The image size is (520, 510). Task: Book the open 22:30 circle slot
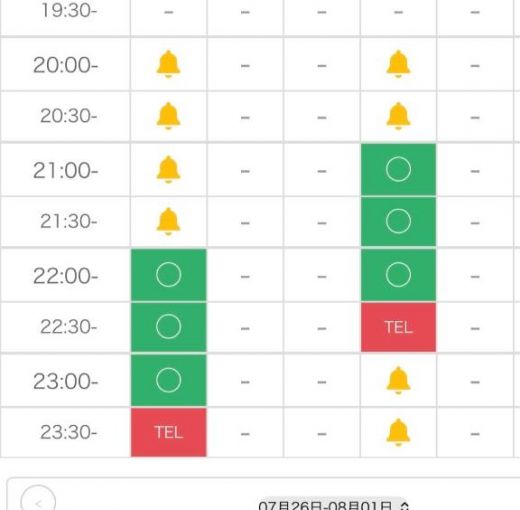click(x=169, y=327)
